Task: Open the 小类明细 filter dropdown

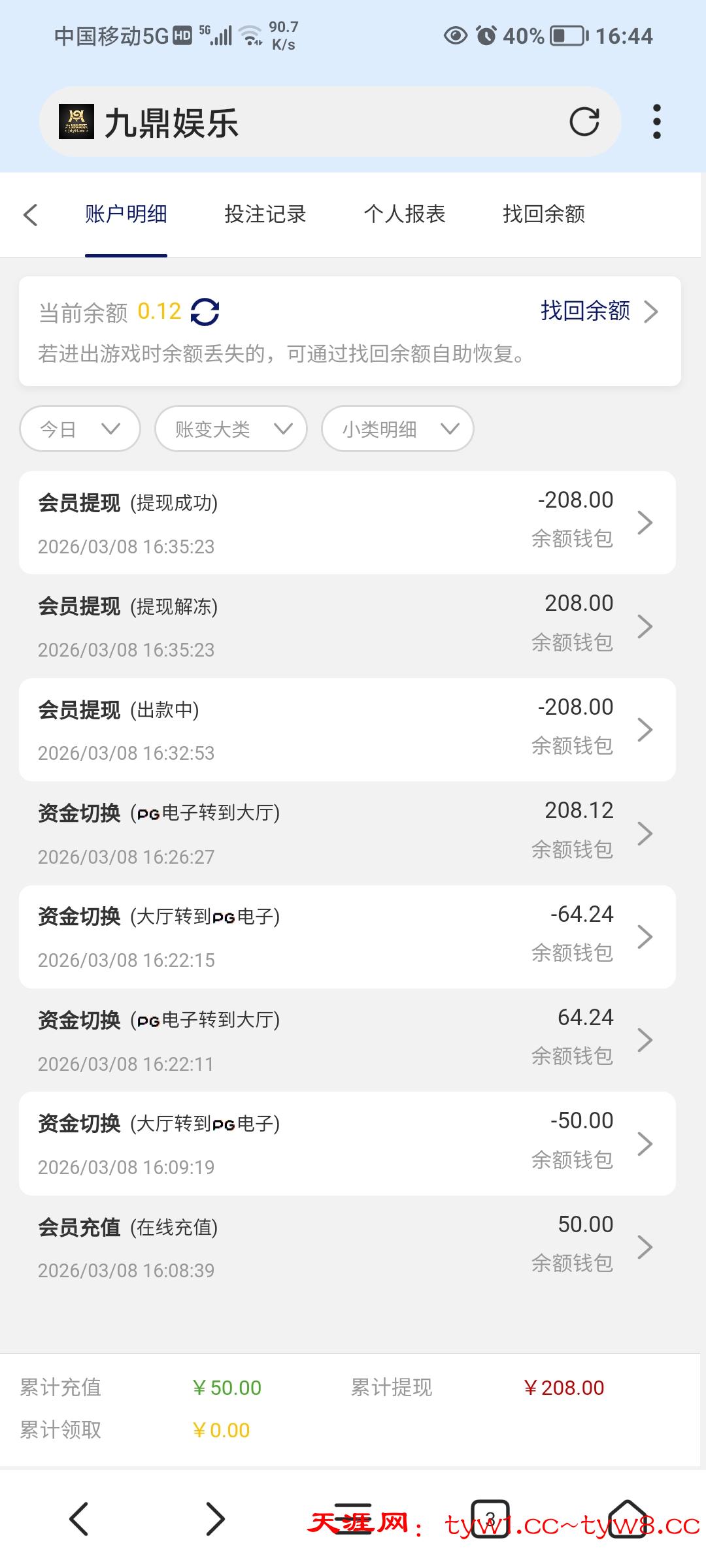Action: [x=397, y=429]
